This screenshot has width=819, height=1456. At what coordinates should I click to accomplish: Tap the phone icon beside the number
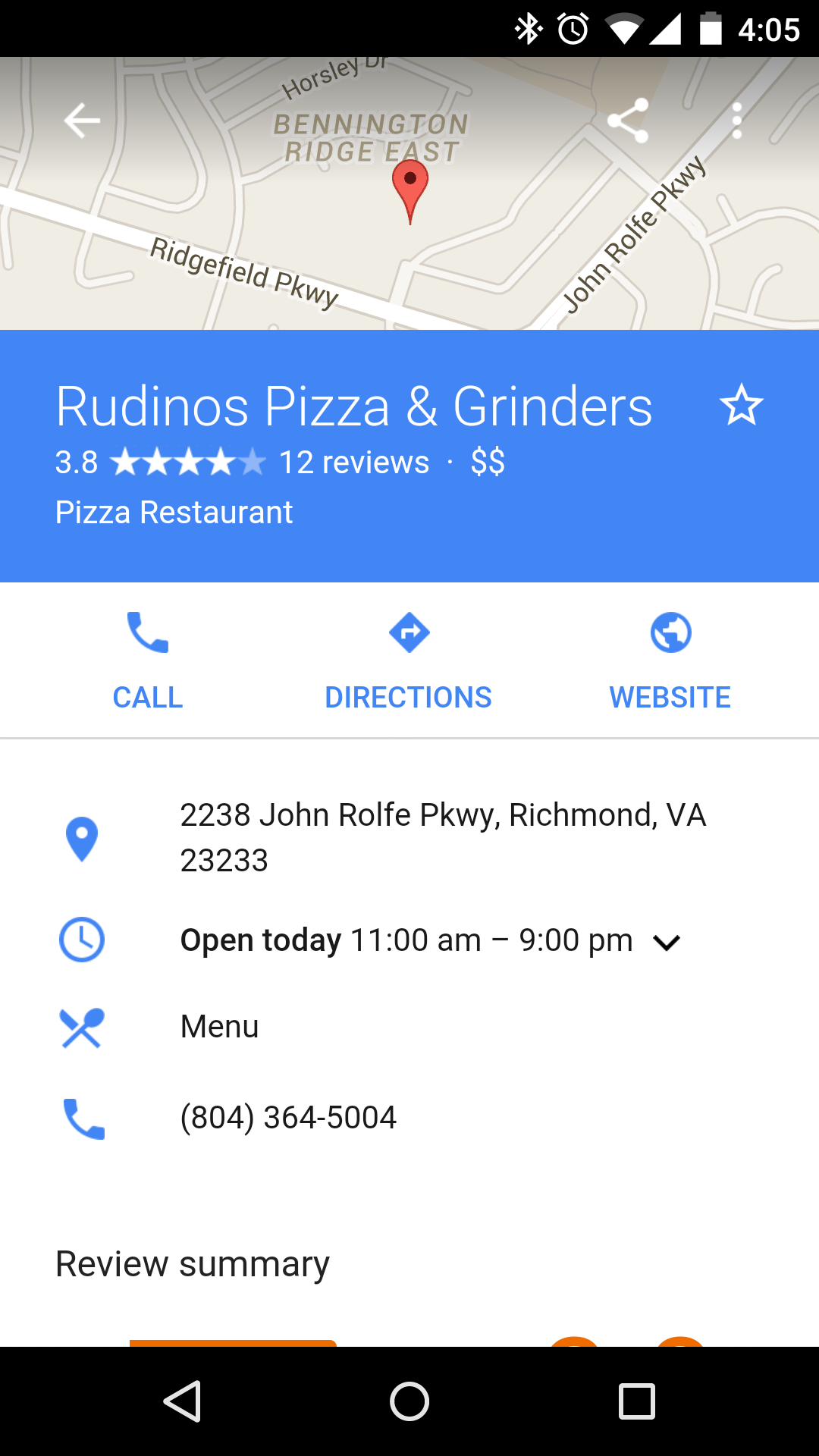[80, 1116]
